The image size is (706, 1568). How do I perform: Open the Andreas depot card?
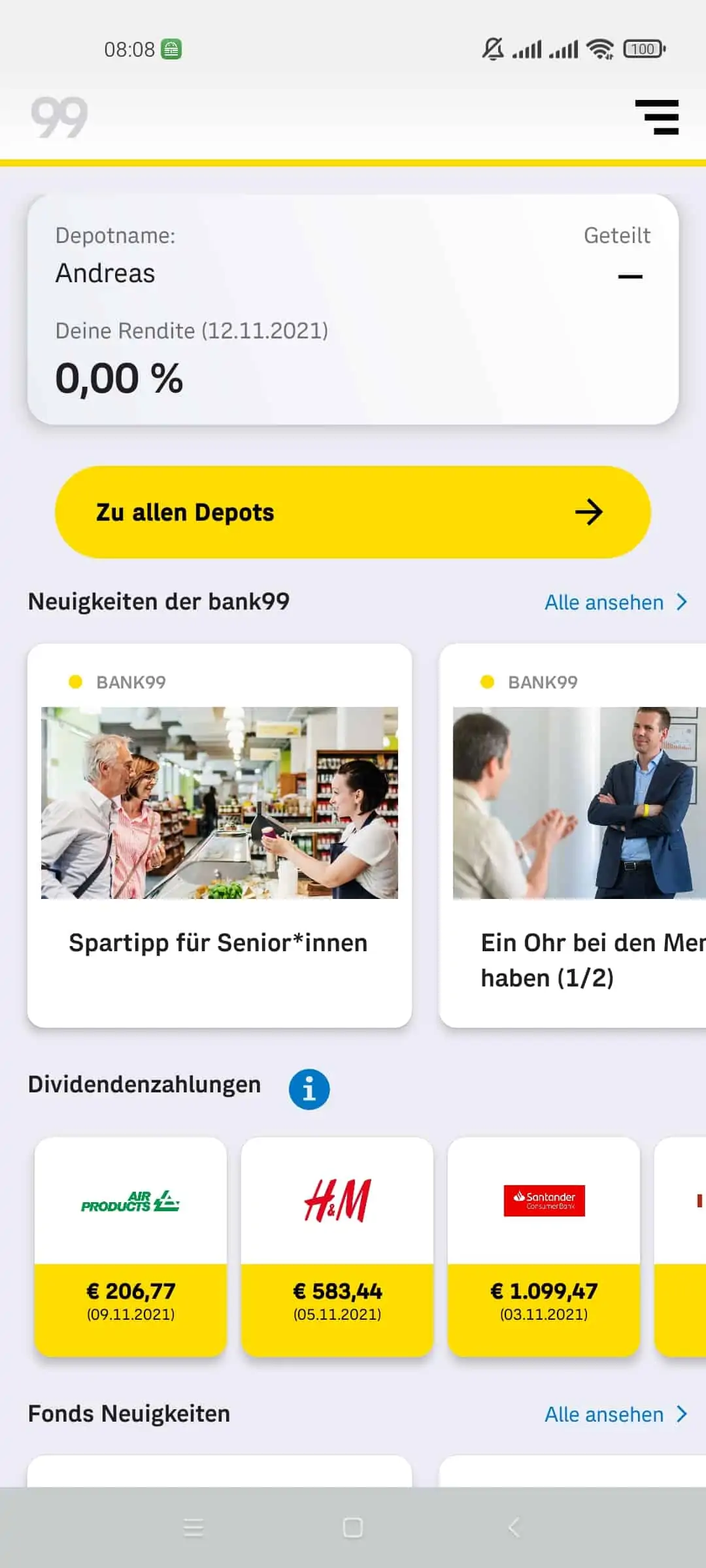[x=353, y=309]
